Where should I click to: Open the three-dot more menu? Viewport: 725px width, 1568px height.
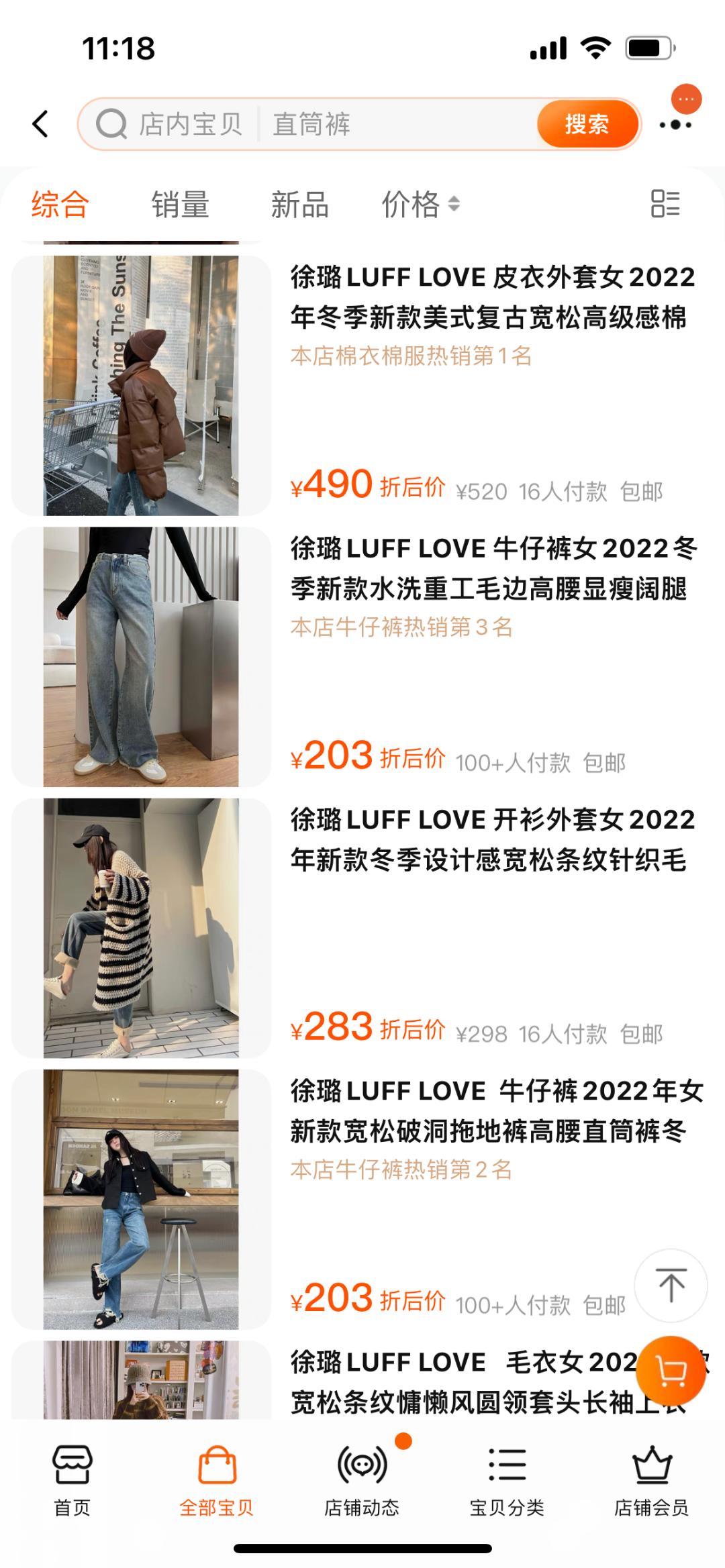[675, 125]
